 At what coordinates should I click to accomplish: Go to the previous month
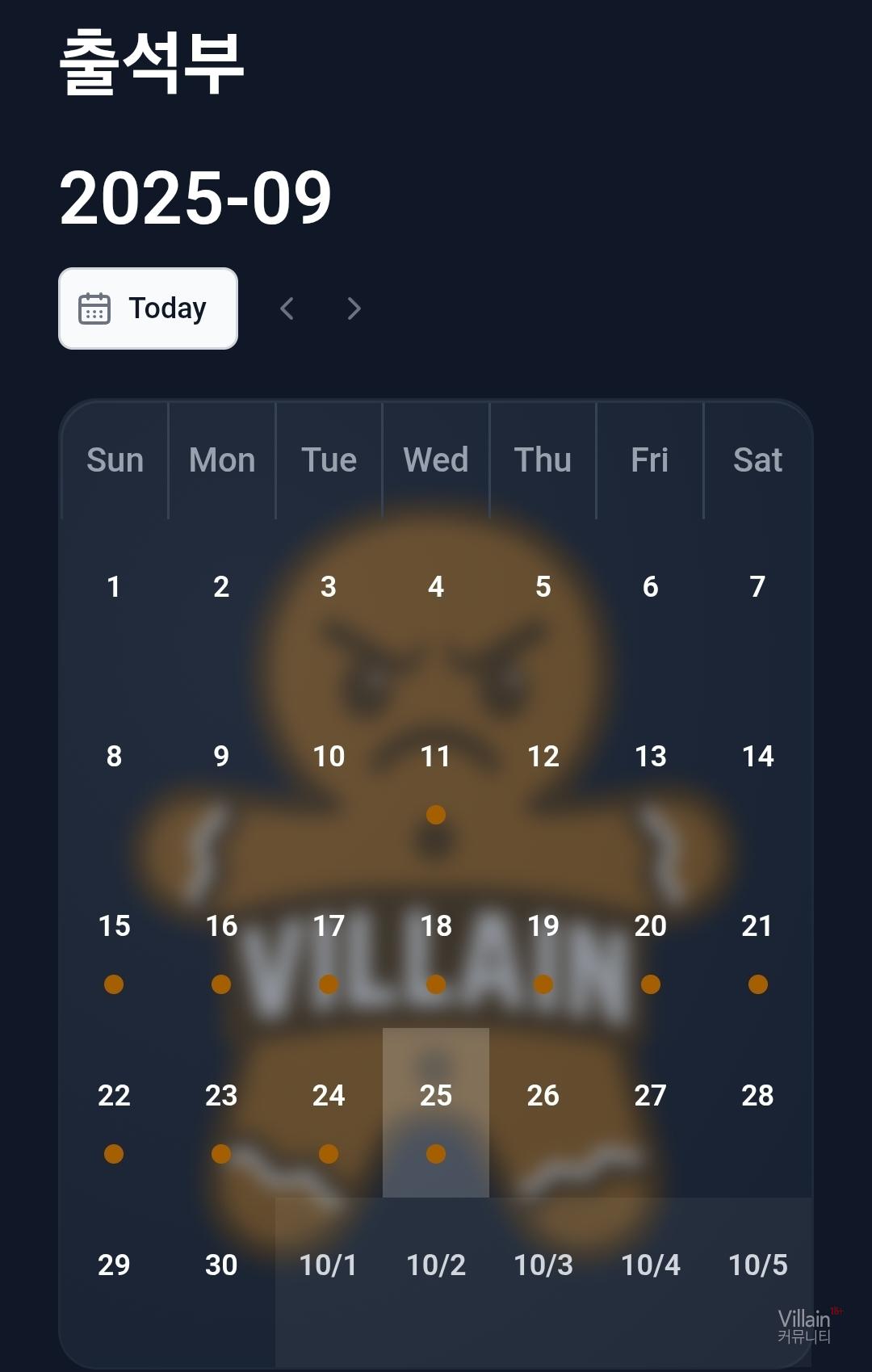click(x=287, y=308)
